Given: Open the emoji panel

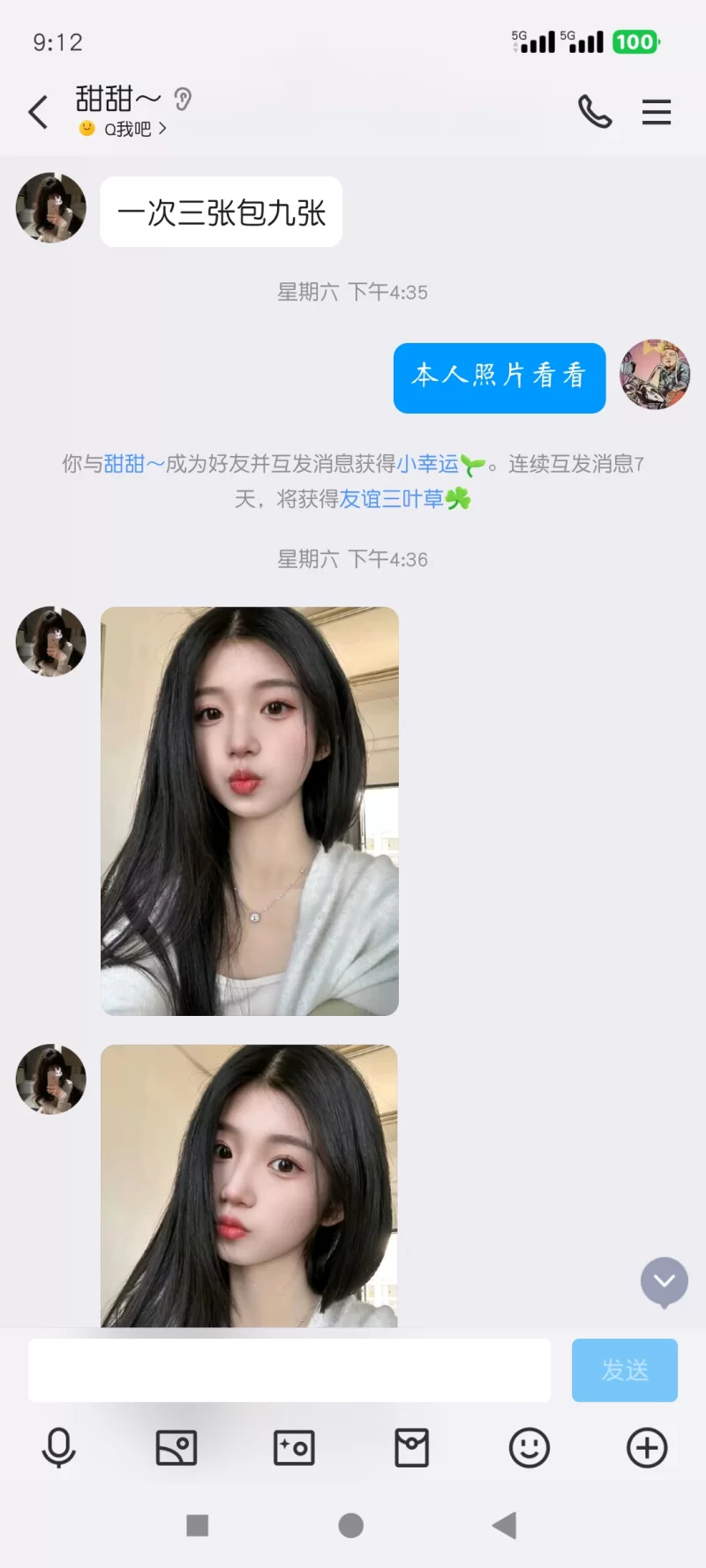Looking at the screenshot, I should pos(529,1447).
